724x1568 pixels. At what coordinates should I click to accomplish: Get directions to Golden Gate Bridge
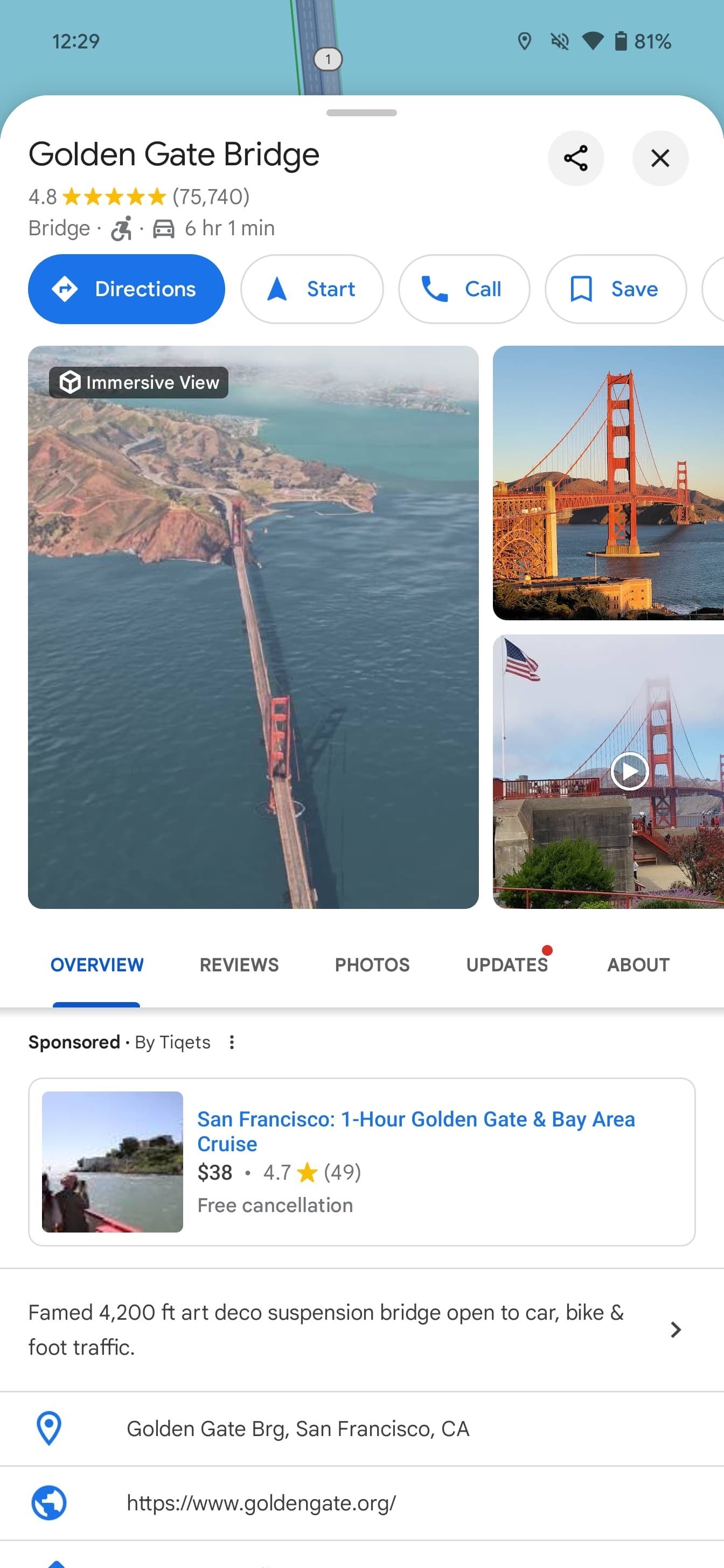(x=126, y=289)
